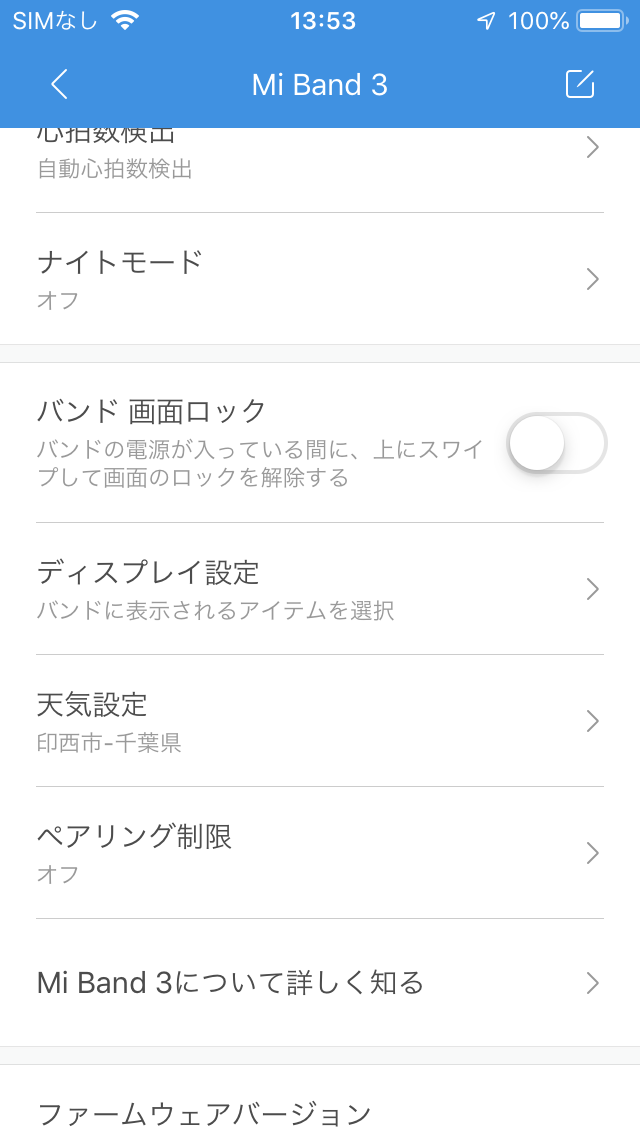Toggle バンド 画面ロック switch
The height and width of the screenshot is (1136, 640).
[557, 443]
